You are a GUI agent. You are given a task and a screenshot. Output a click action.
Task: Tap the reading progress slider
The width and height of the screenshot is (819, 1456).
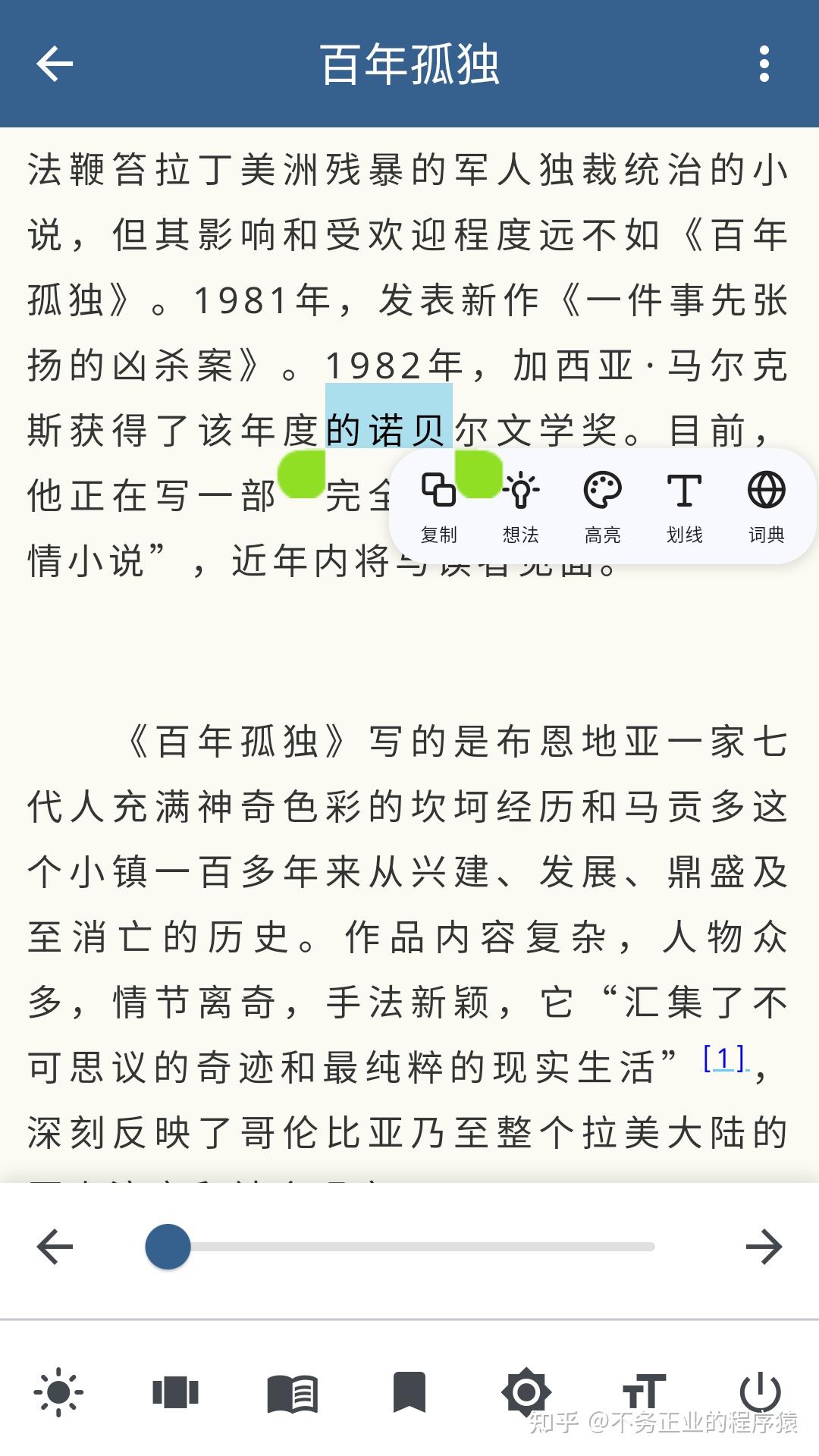coord(168,1247)
